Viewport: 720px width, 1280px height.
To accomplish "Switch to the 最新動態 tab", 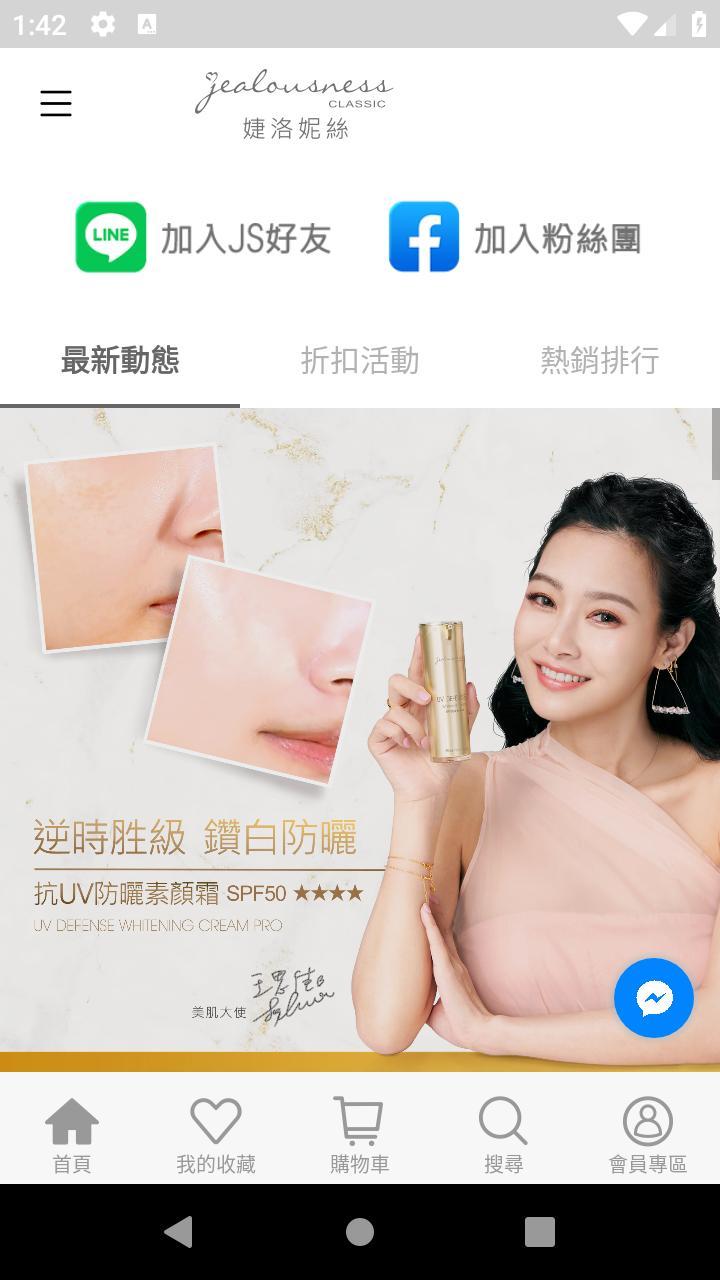I will pyautogui.click(x=120, y=360).
